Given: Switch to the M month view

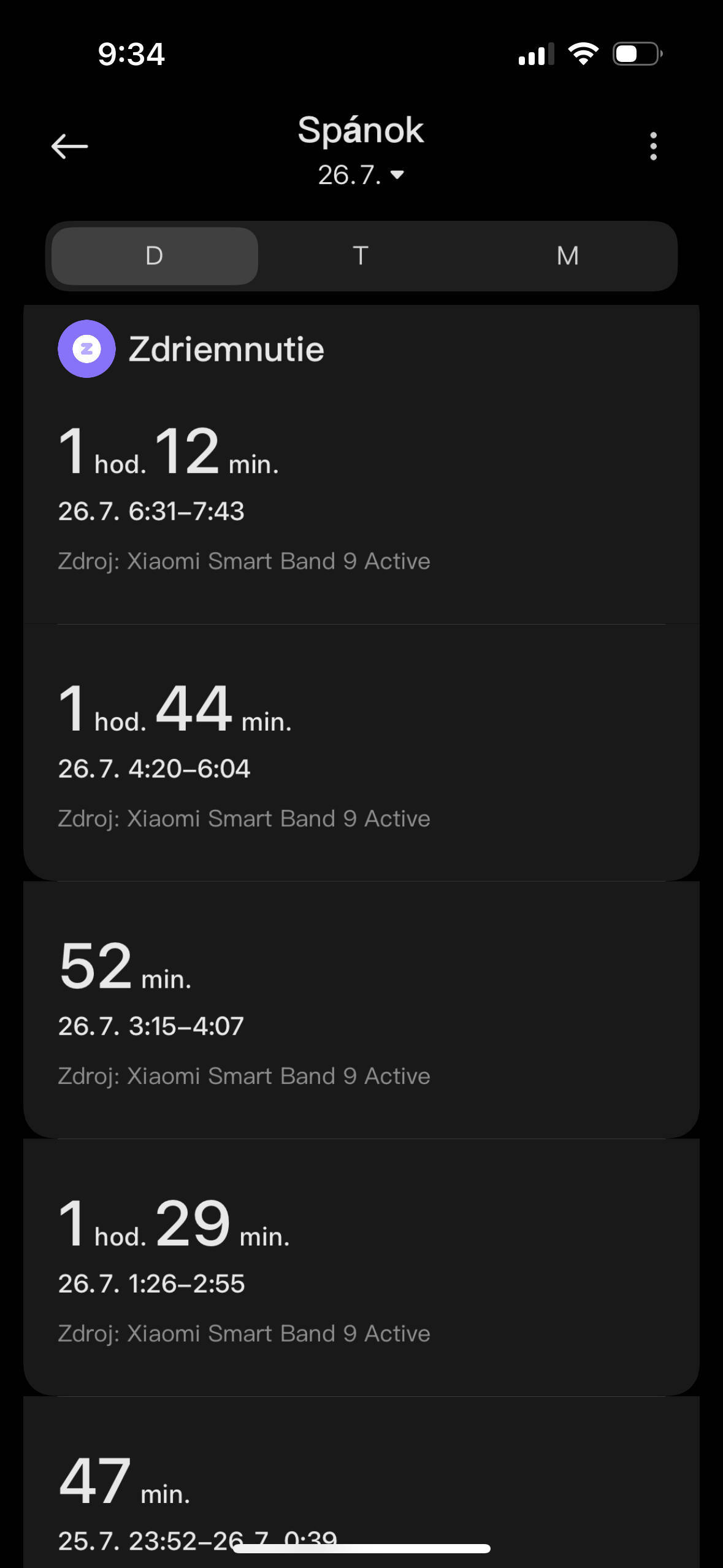Looking at the screenshot, I should click(567, 256).
